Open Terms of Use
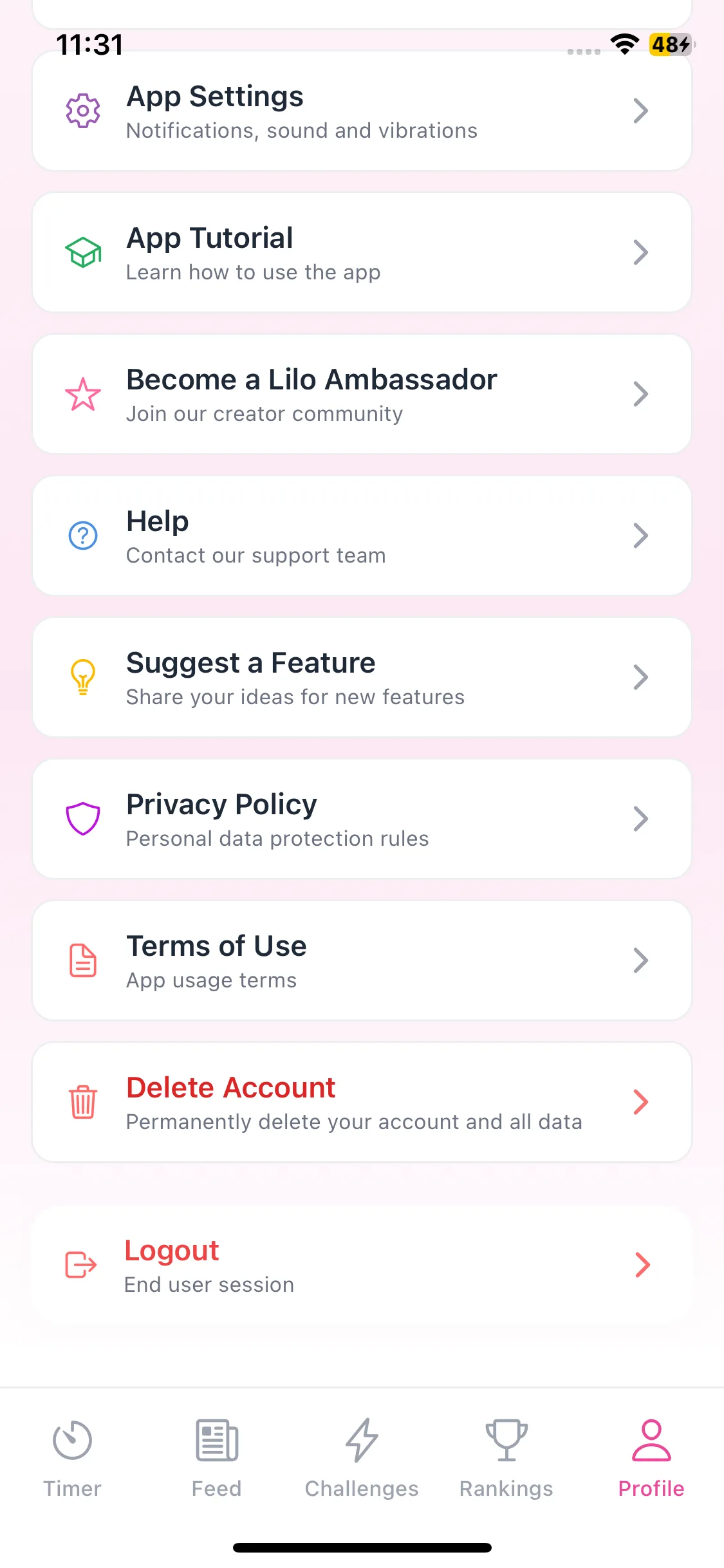This screenshot has height=1568, width=724. tap(362, 961)
